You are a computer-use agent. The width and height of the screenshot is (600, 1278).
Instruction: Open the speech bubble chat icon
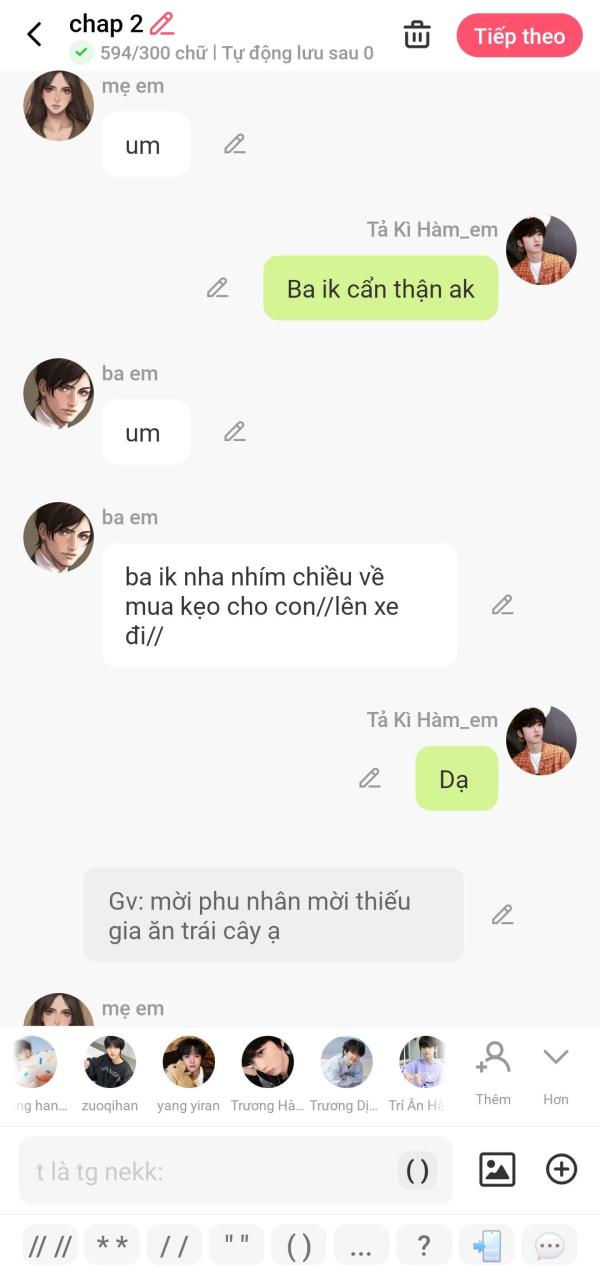(x=549, y=1246)
